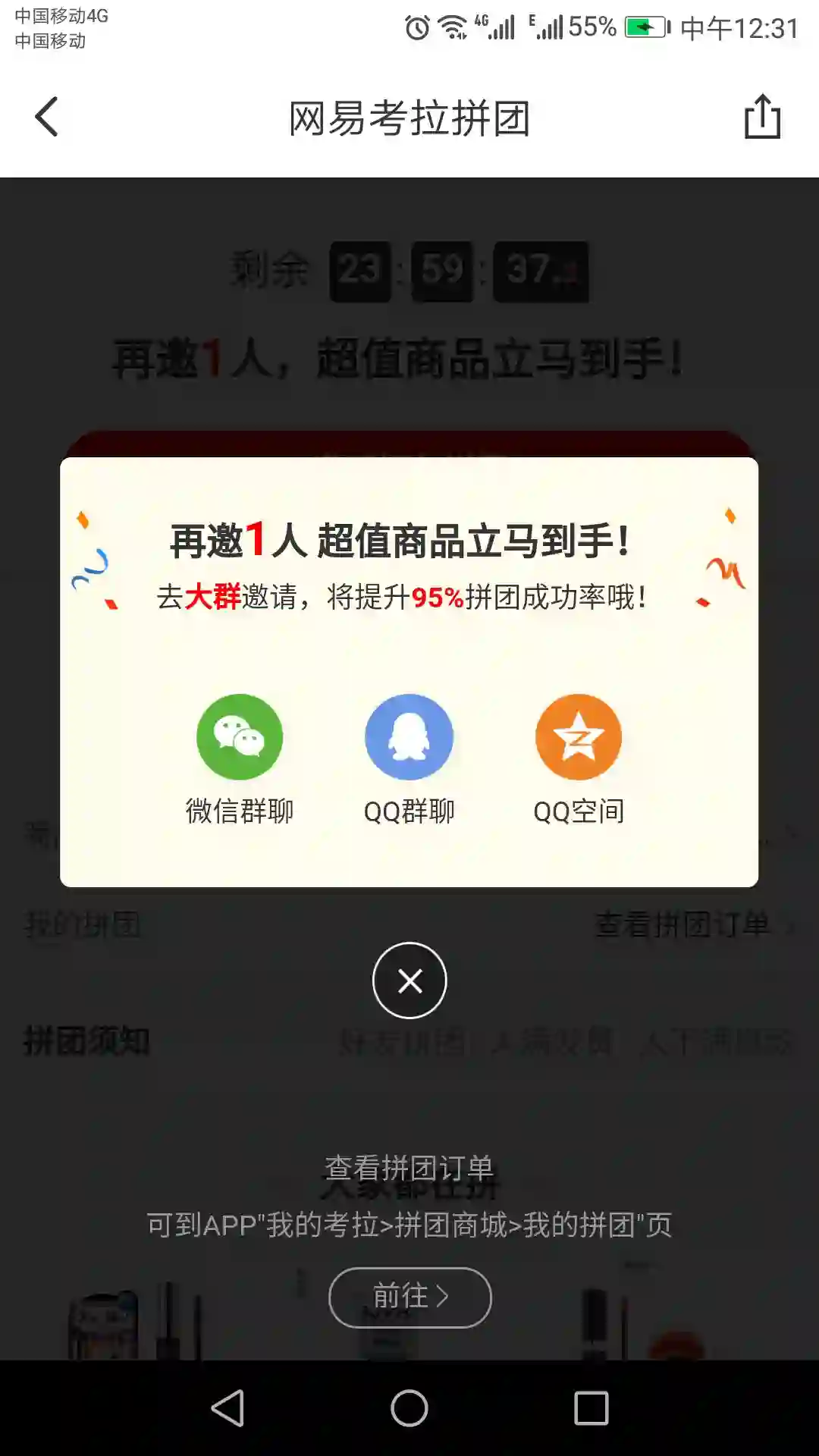Invite via 微信群聊
The width and height of the screenshot is (819, 1456).
[x=240, y=737]
